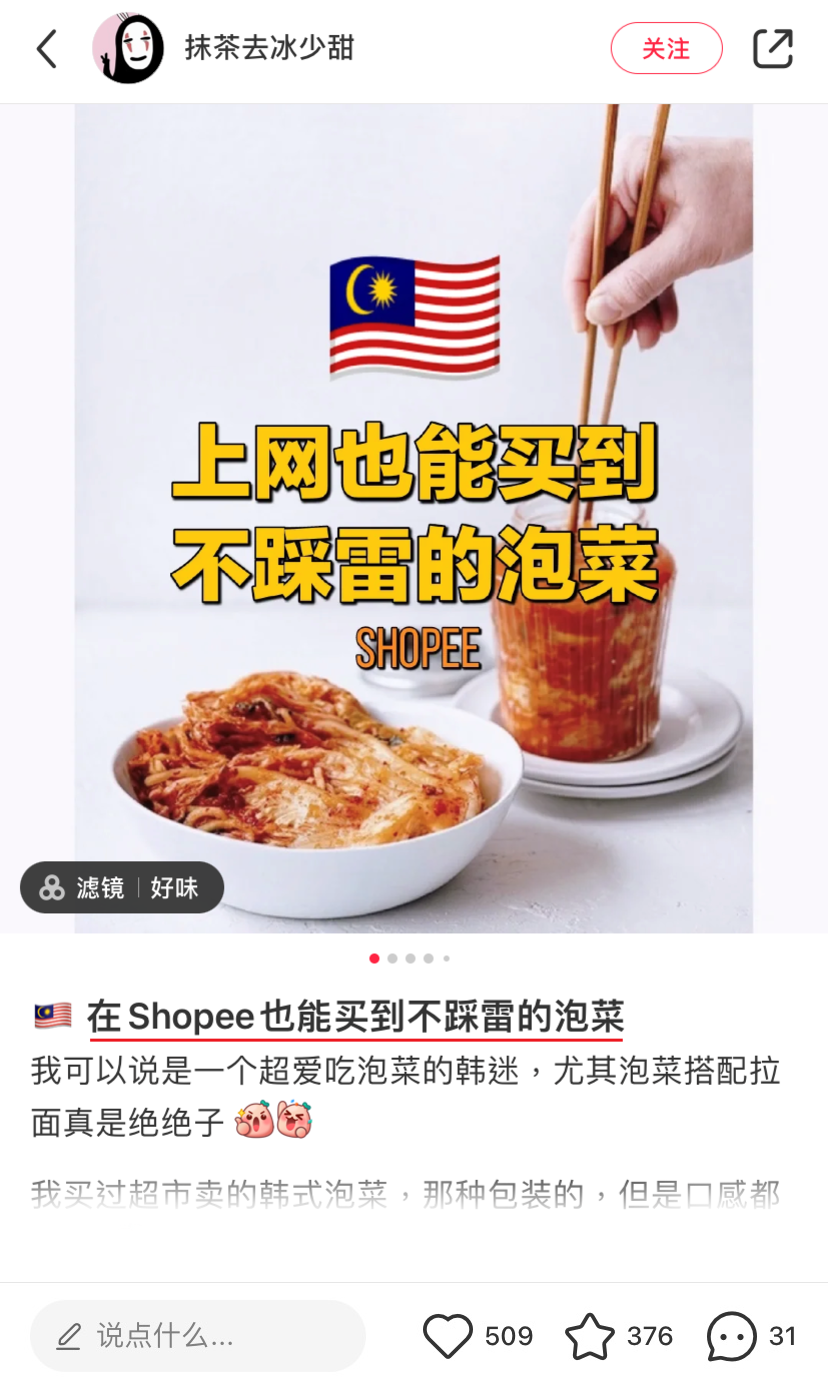Follow the author with 关注 button

pos(666,49)
